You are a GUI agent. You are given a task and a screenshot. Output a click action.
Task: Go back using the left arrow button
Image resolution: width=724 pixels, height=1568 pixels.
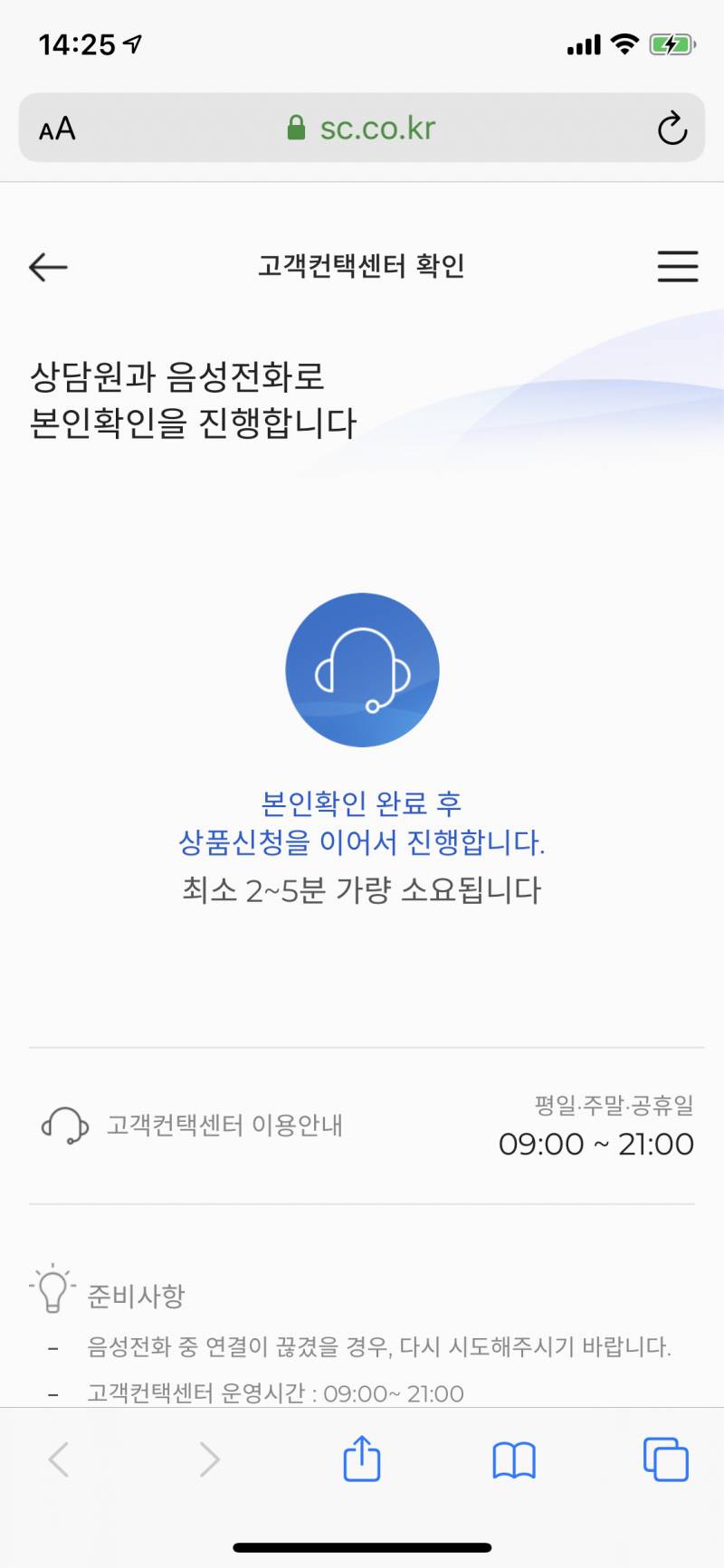(x=47, y=266)
